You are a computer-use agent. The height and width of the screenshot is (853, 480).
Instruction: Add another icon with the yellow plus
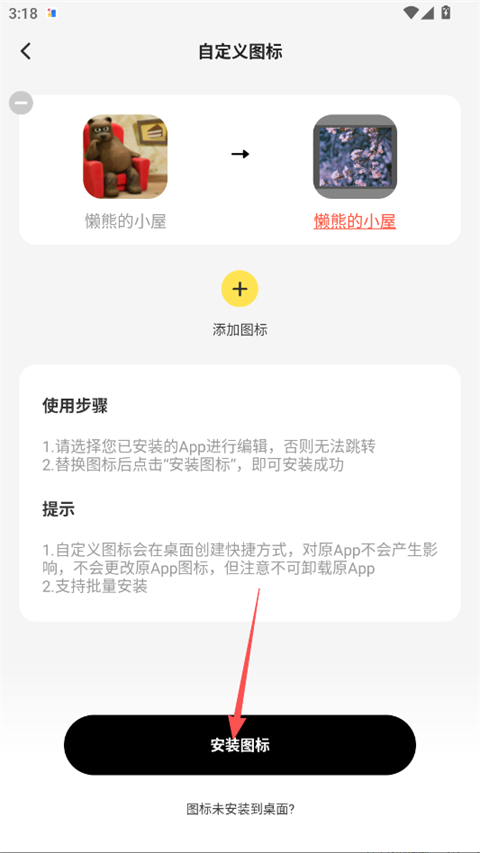tap(239, 289)
